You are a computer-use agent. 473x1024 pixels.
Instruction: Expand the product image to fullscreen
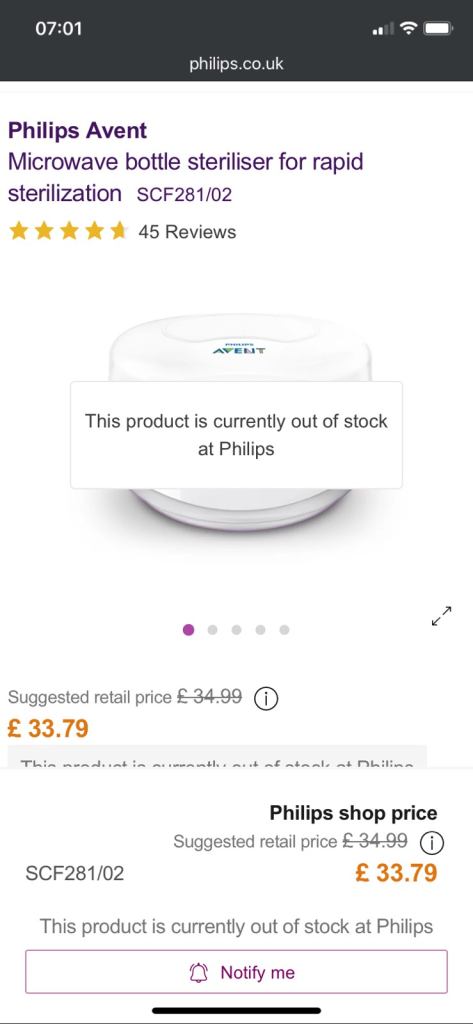(x=442, y=616)
